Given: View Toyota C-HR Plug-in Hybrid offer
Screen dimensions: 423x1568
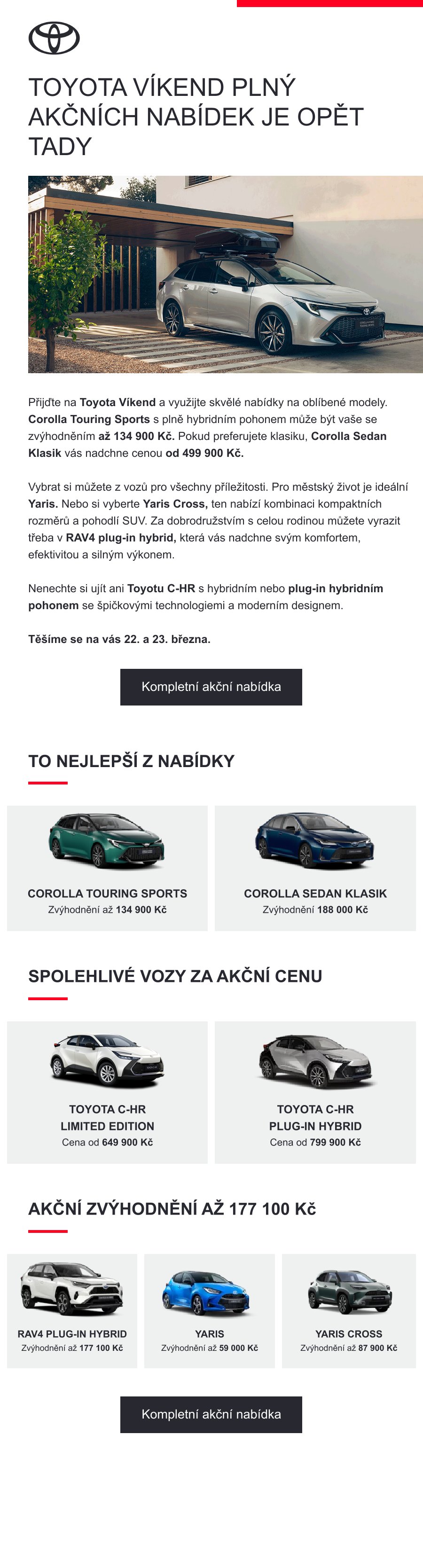Looking at the screenshot, I should [314, 1092].
